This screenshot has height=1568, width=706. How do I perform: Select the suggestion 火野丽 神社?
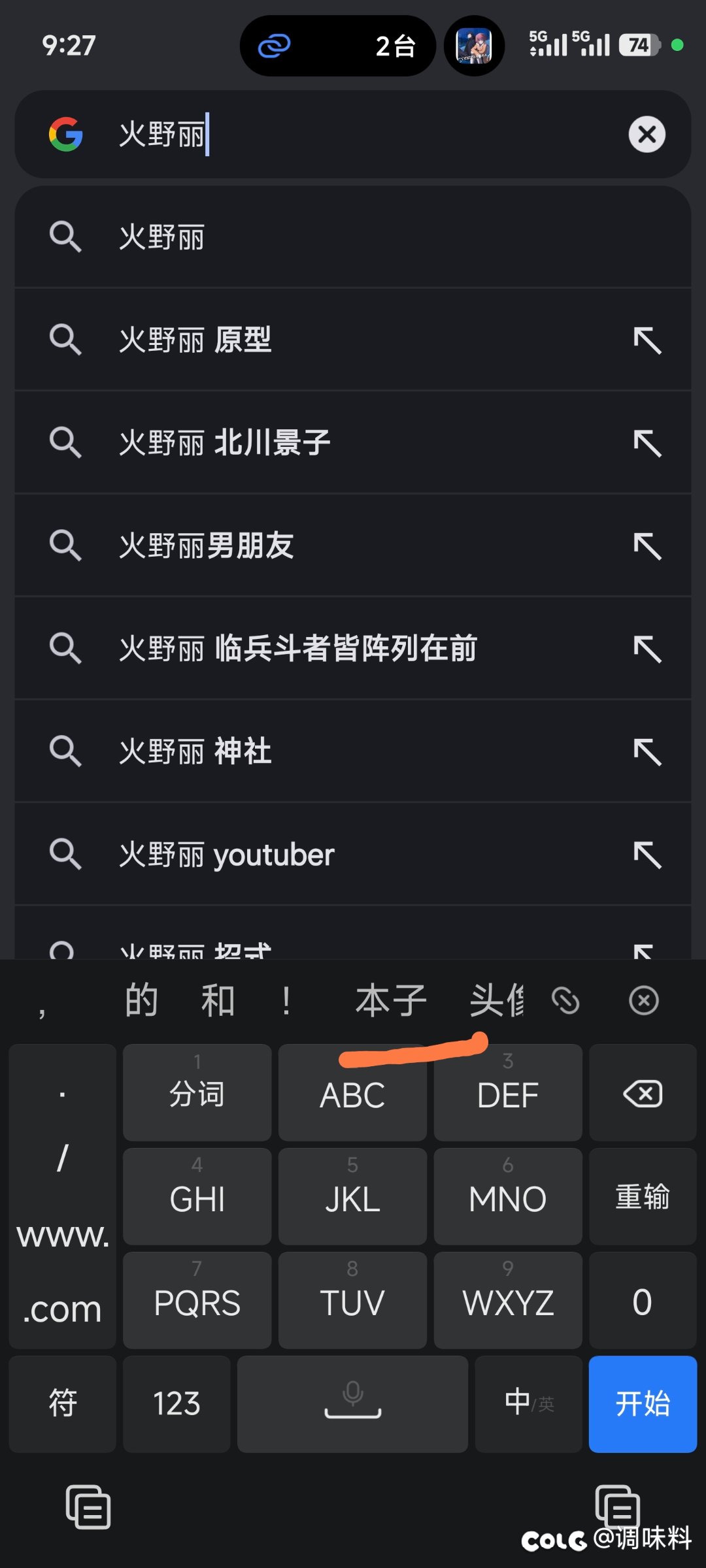[x=195, y=751]
